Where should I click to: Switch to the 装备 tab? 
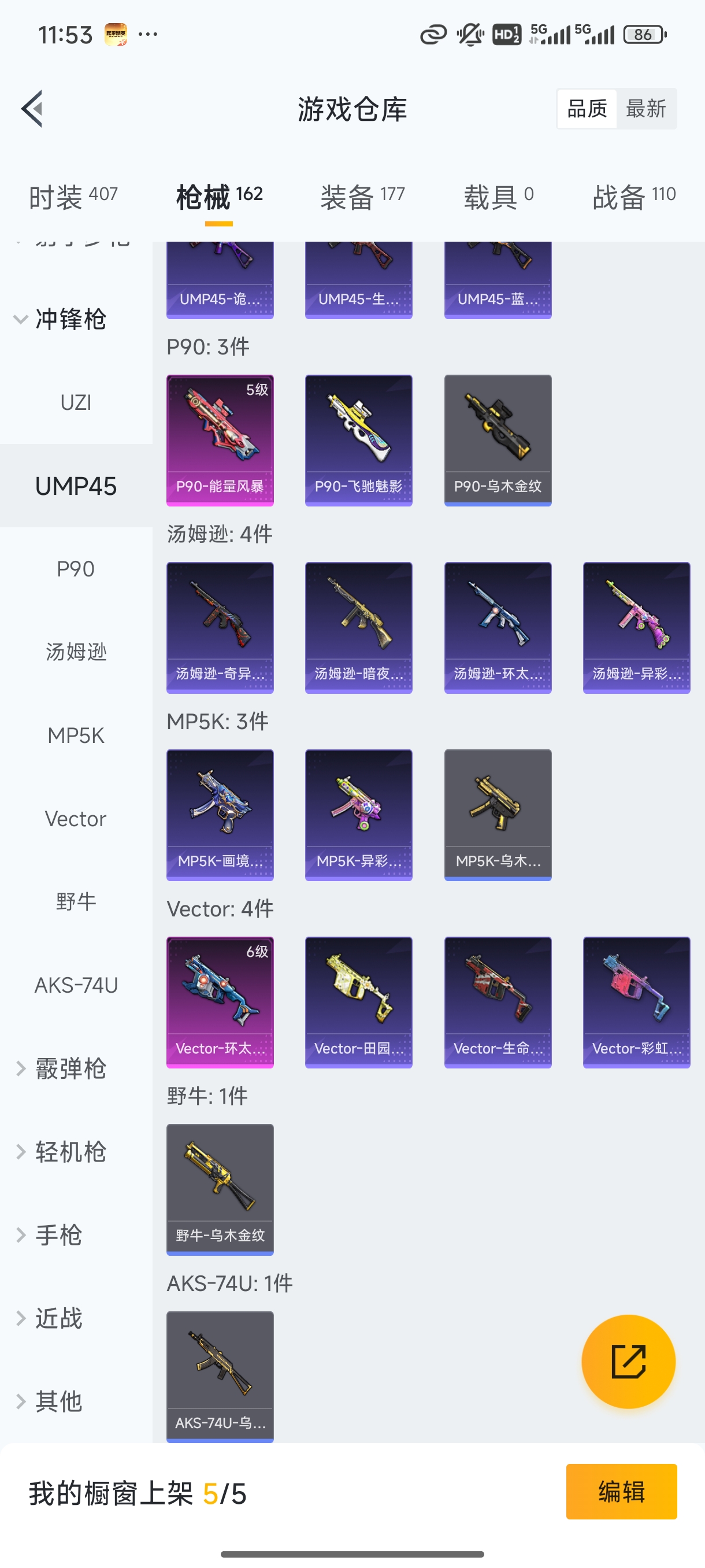(x=362, y=197)
